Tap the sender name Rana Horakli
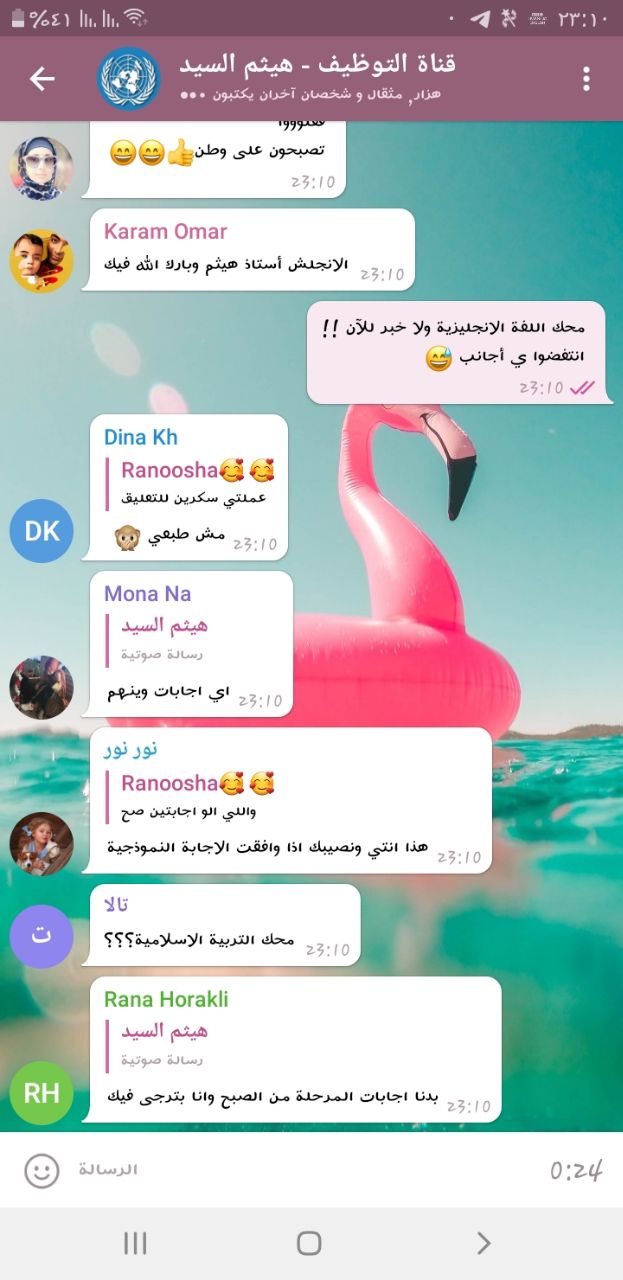The width and height of the screenshot is (623, 1280). [x=167, y=999]
